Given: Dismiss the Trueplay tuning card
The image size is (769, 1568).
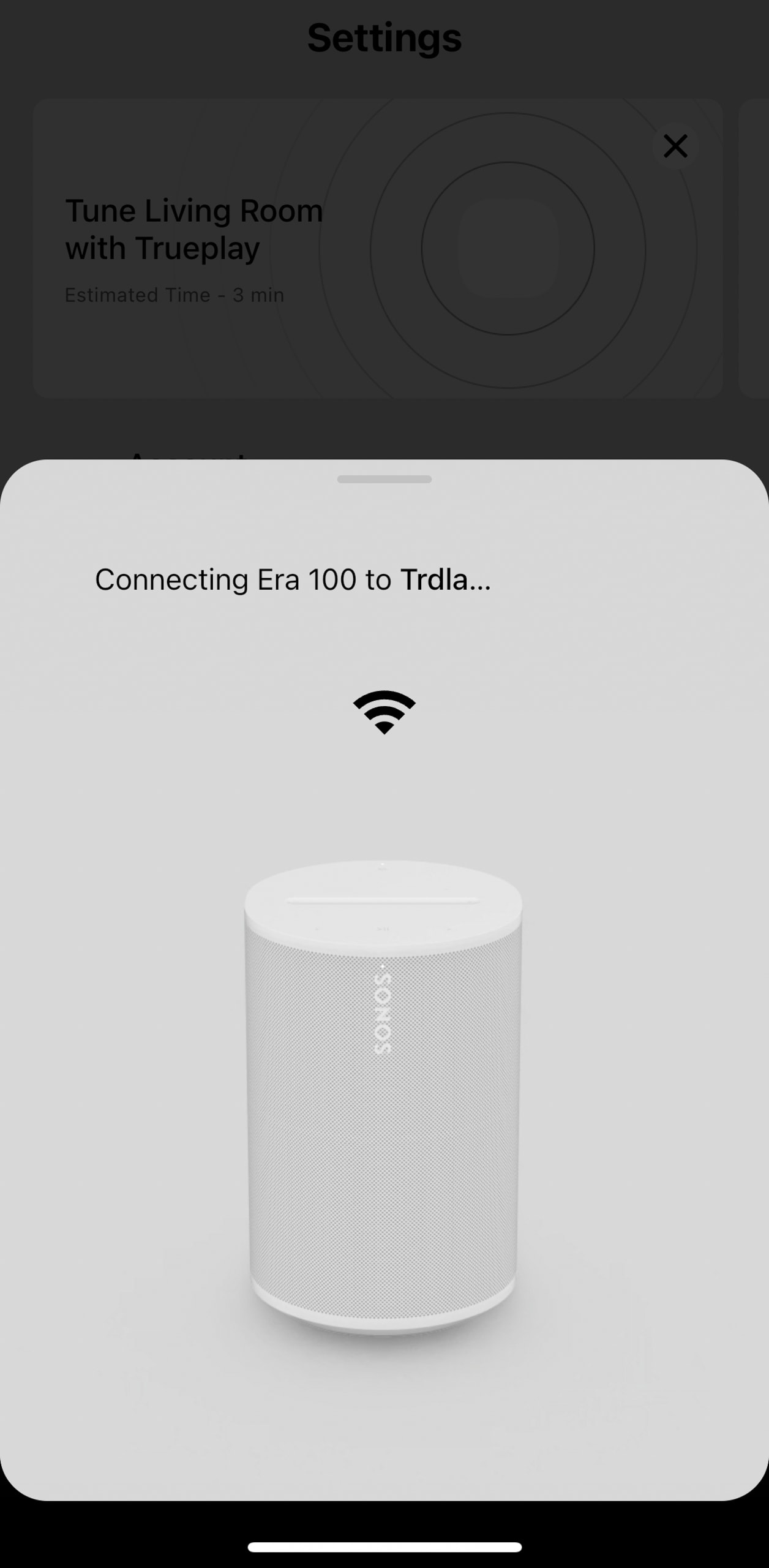Looking at the screenshot, I should click(x=675, y=146).
